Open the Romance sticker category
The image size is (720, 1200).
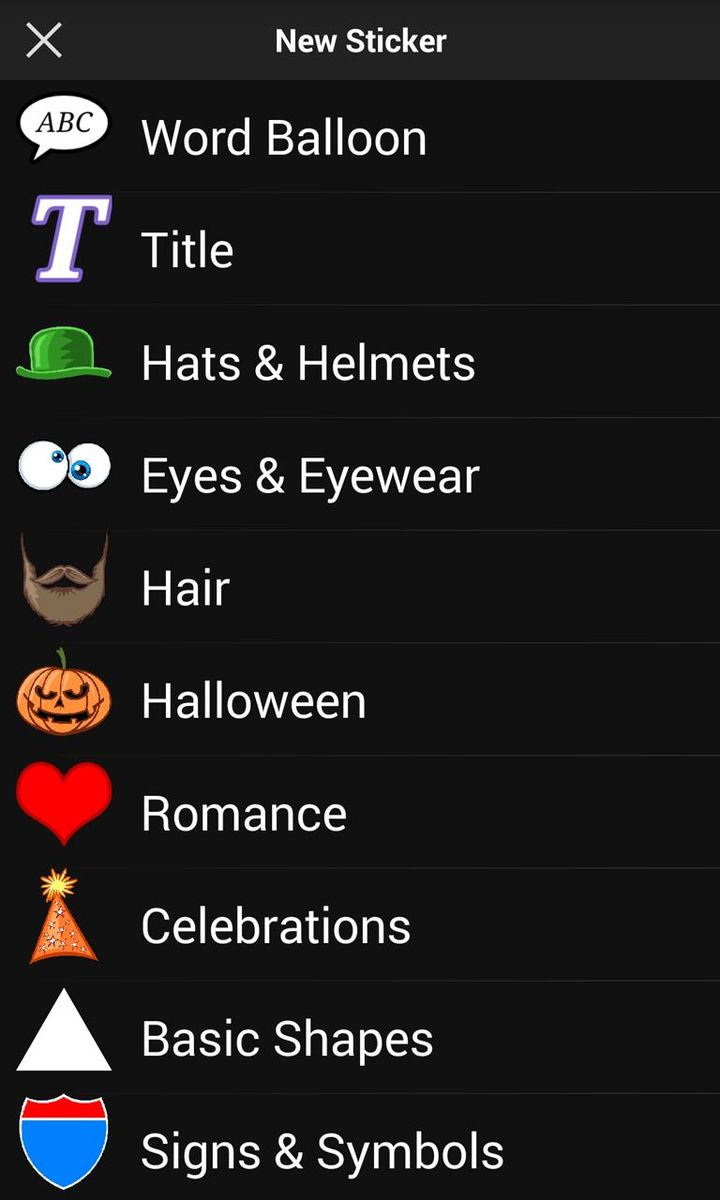[x=243, y=812]
